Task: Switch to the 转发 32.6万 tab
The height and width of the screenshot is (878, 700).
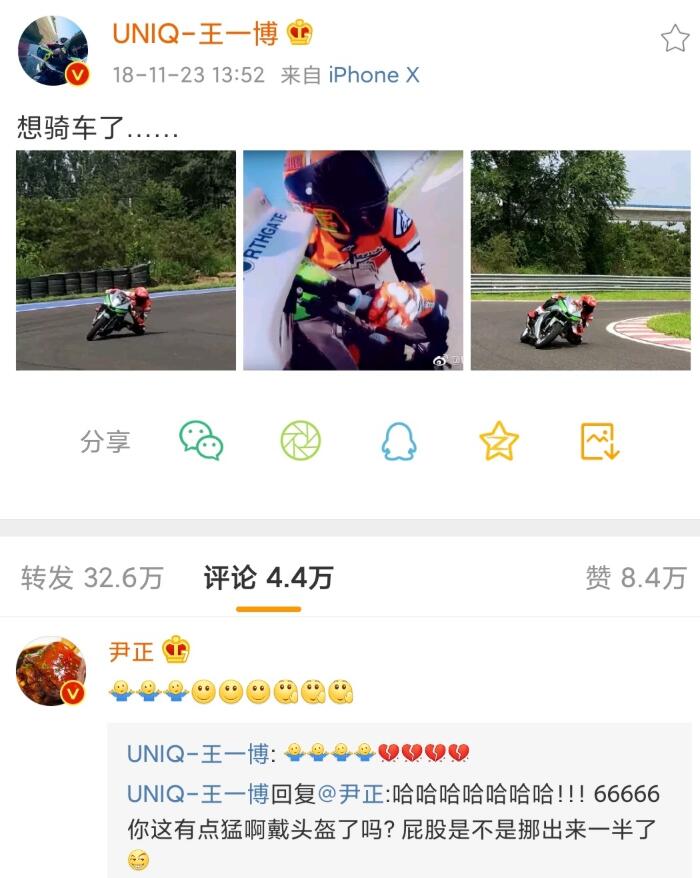Action: [92, 577]
